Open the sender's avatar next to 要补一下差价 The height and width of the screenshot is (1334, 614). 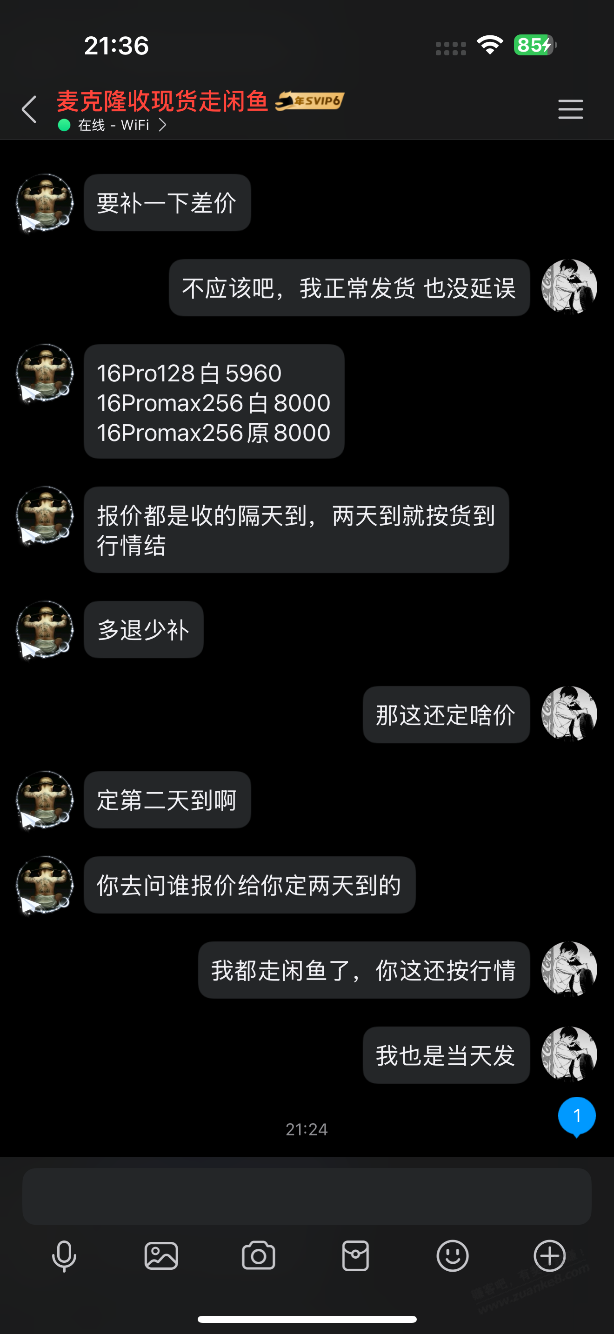pos(44,203)
